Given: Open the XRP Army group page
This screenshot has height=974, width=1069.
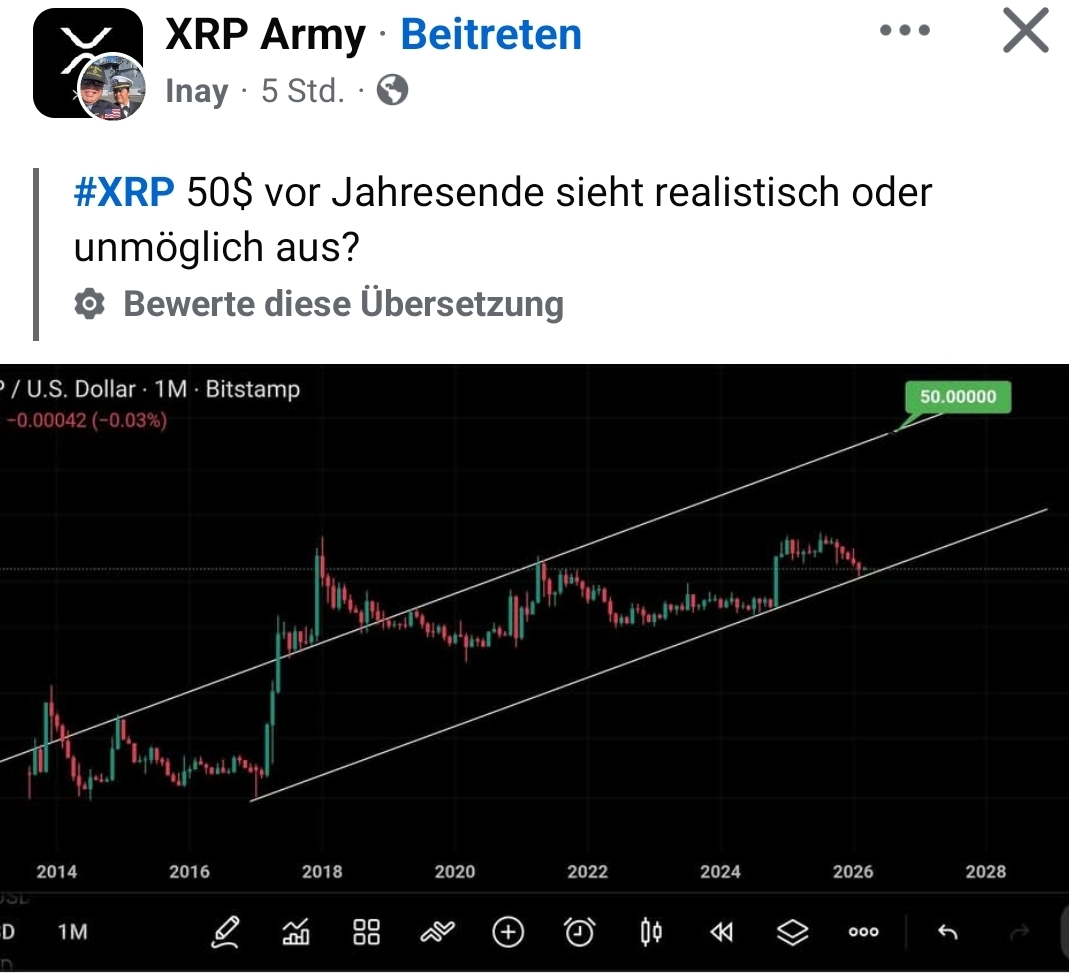Looking at the screenshot, I should click(x=265, y=35).
